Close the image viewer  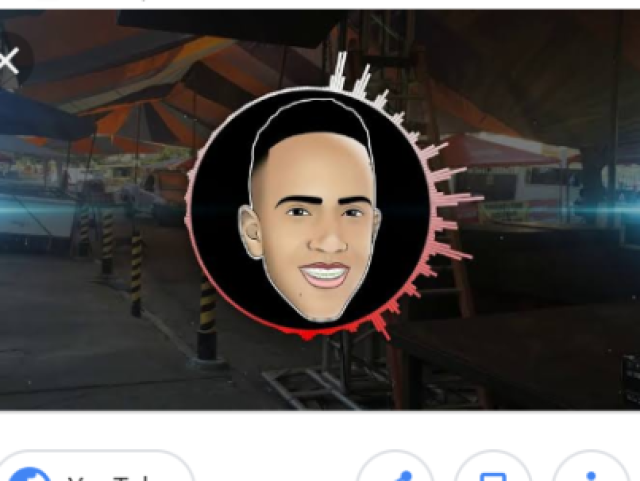pyautogui.click(x=9, y=62)
